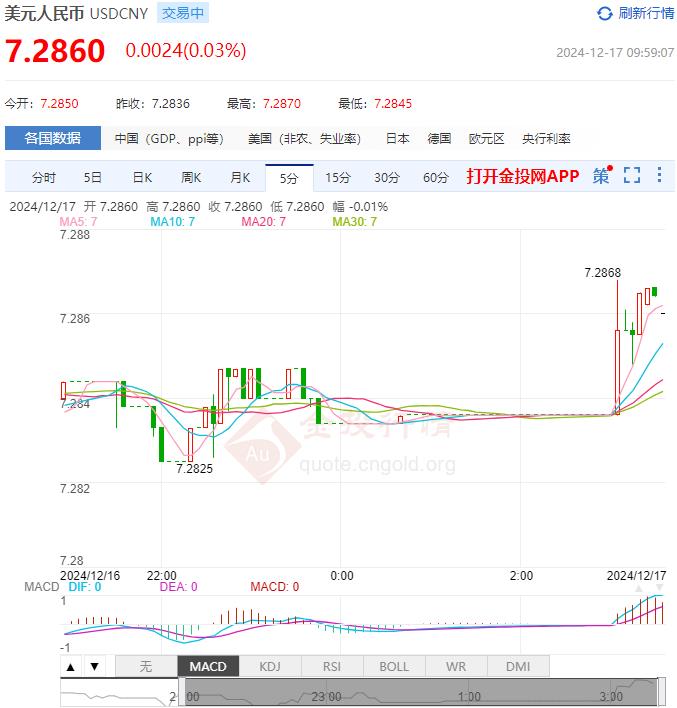This screenshot has height=708, width=677.
Task: Switch to the 15分 chart period
Action: (x=338, y=178)
